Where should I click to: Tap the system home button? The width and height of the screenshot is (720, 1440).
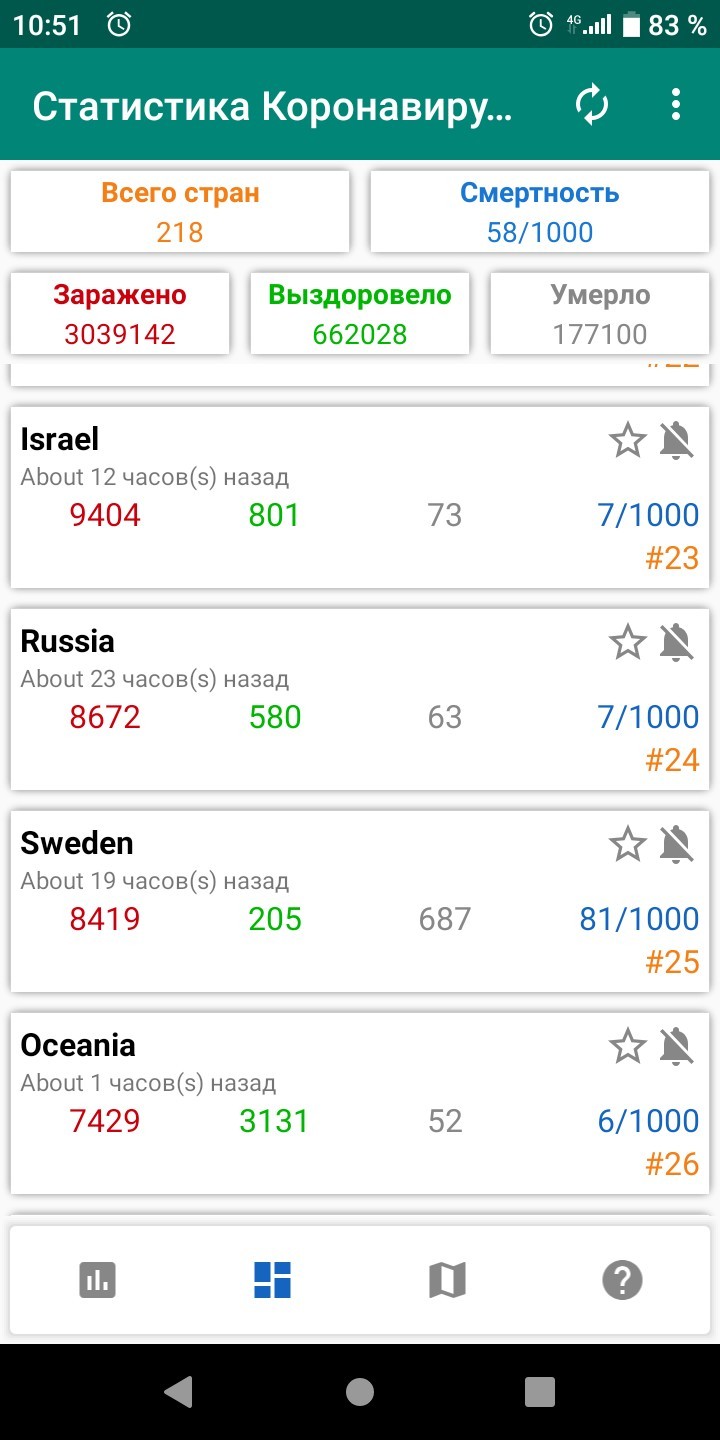click(x=360, y=1391)
